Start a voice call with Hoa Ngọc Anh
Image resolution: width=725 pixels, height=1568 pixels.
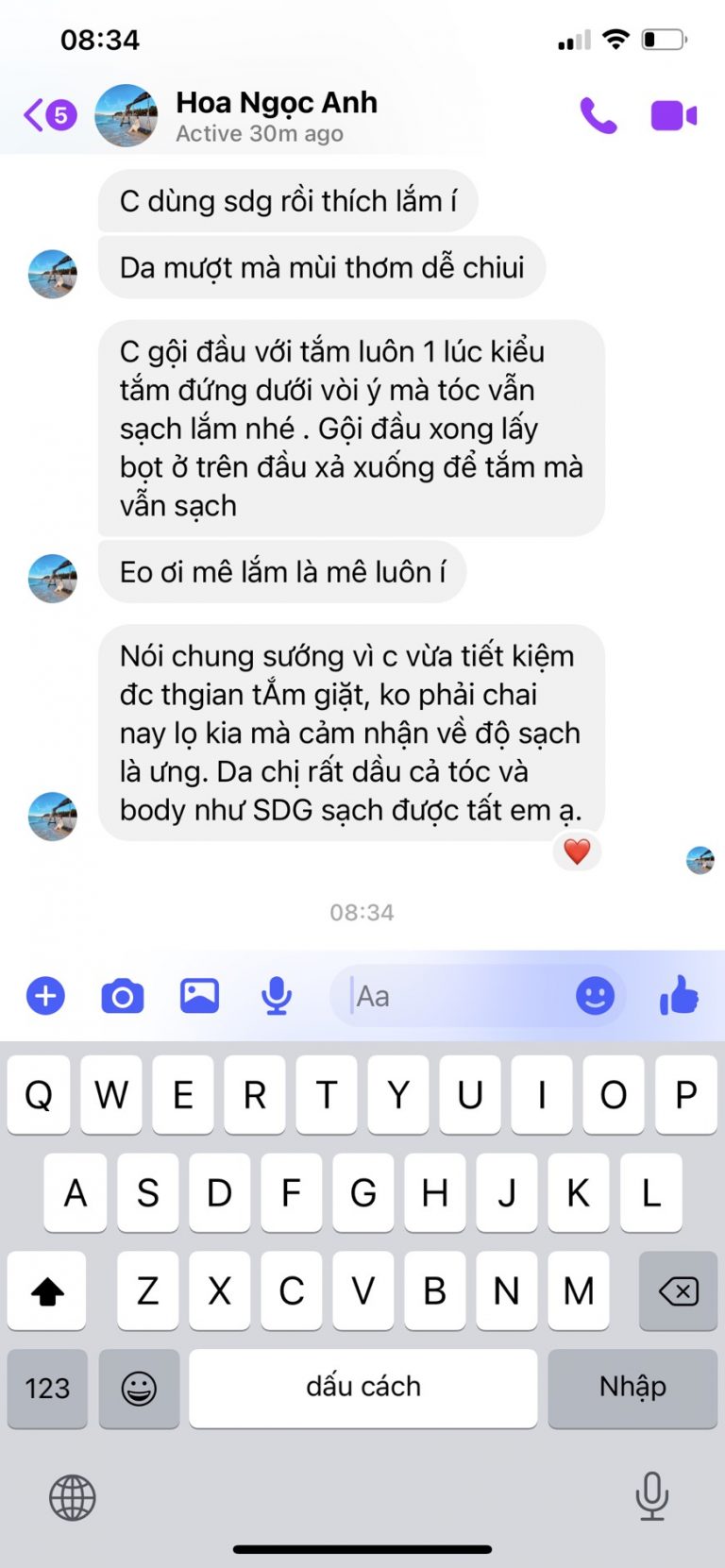(x=599, y=116)
